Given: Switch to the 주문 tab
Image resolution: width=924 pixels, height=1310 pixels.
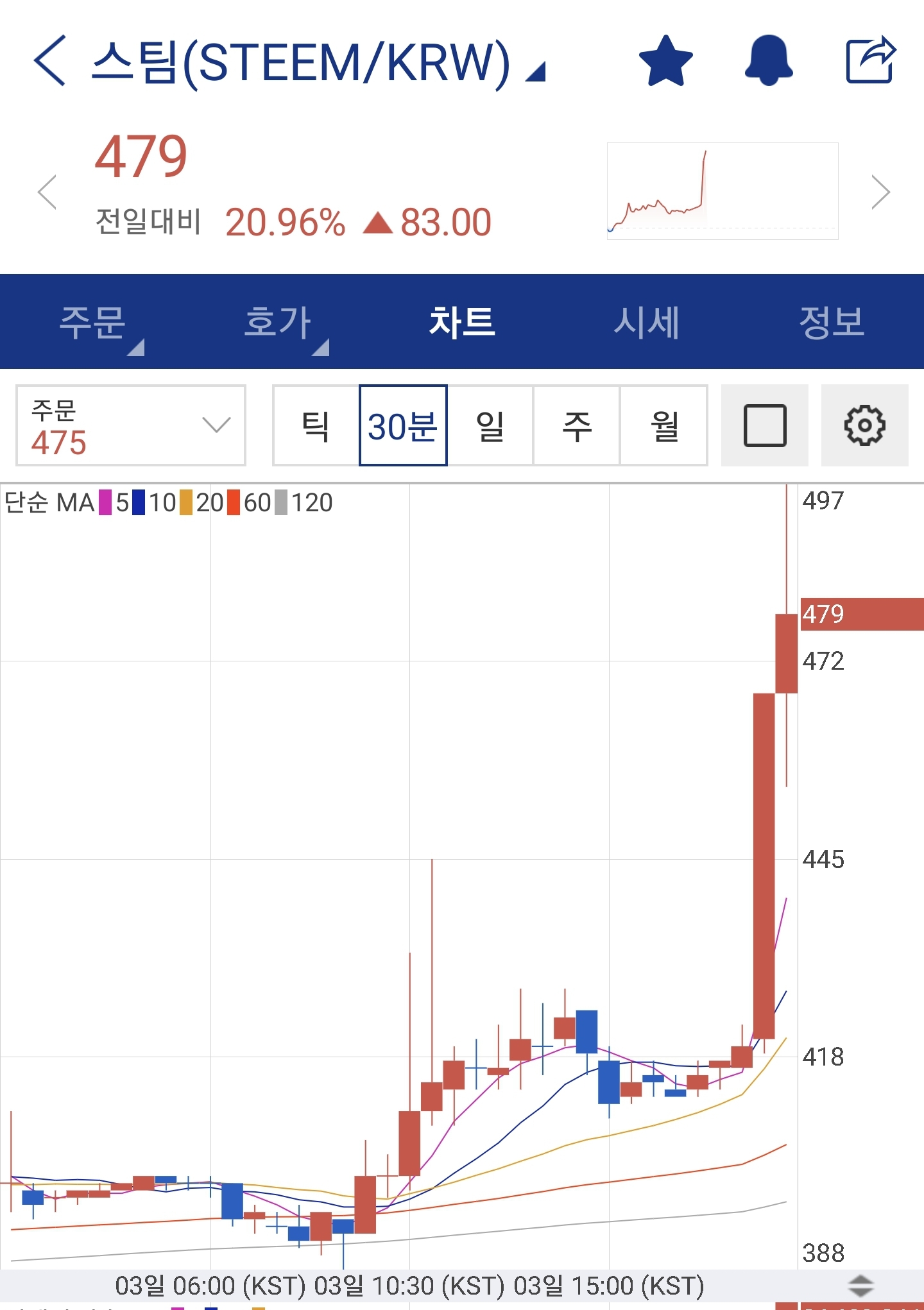Looking at the screenshot, I should [93, 322].
